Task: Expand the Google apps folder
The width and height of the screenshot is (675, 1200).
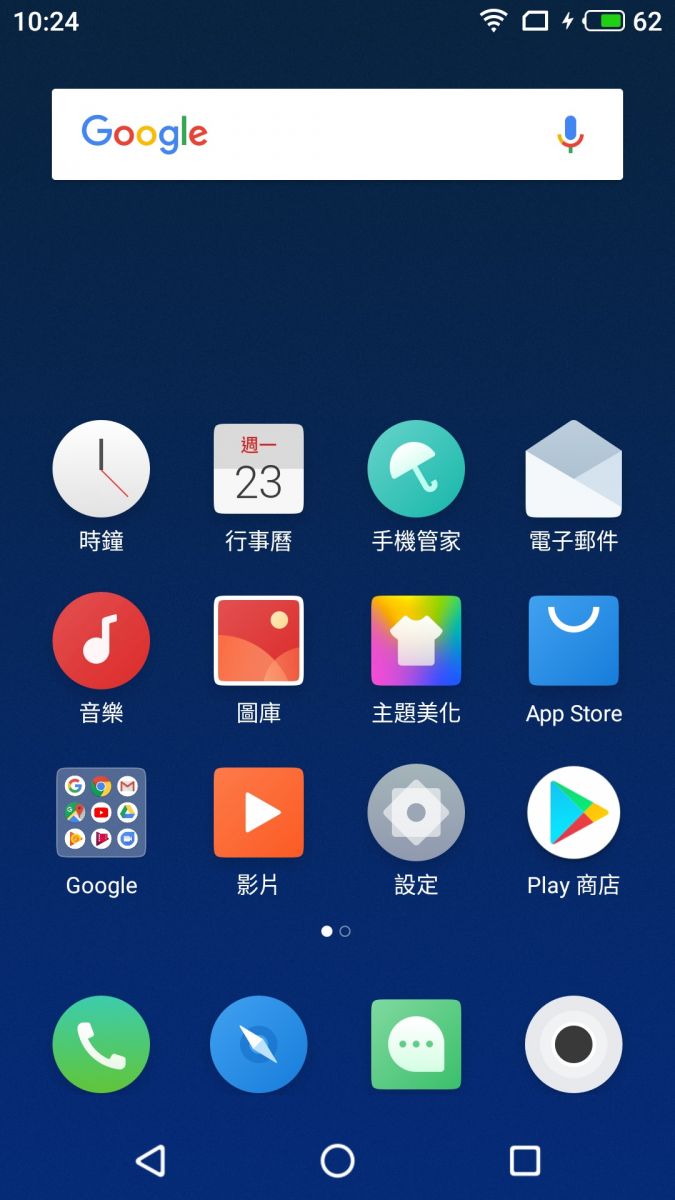Action: [x=101, y=813]
